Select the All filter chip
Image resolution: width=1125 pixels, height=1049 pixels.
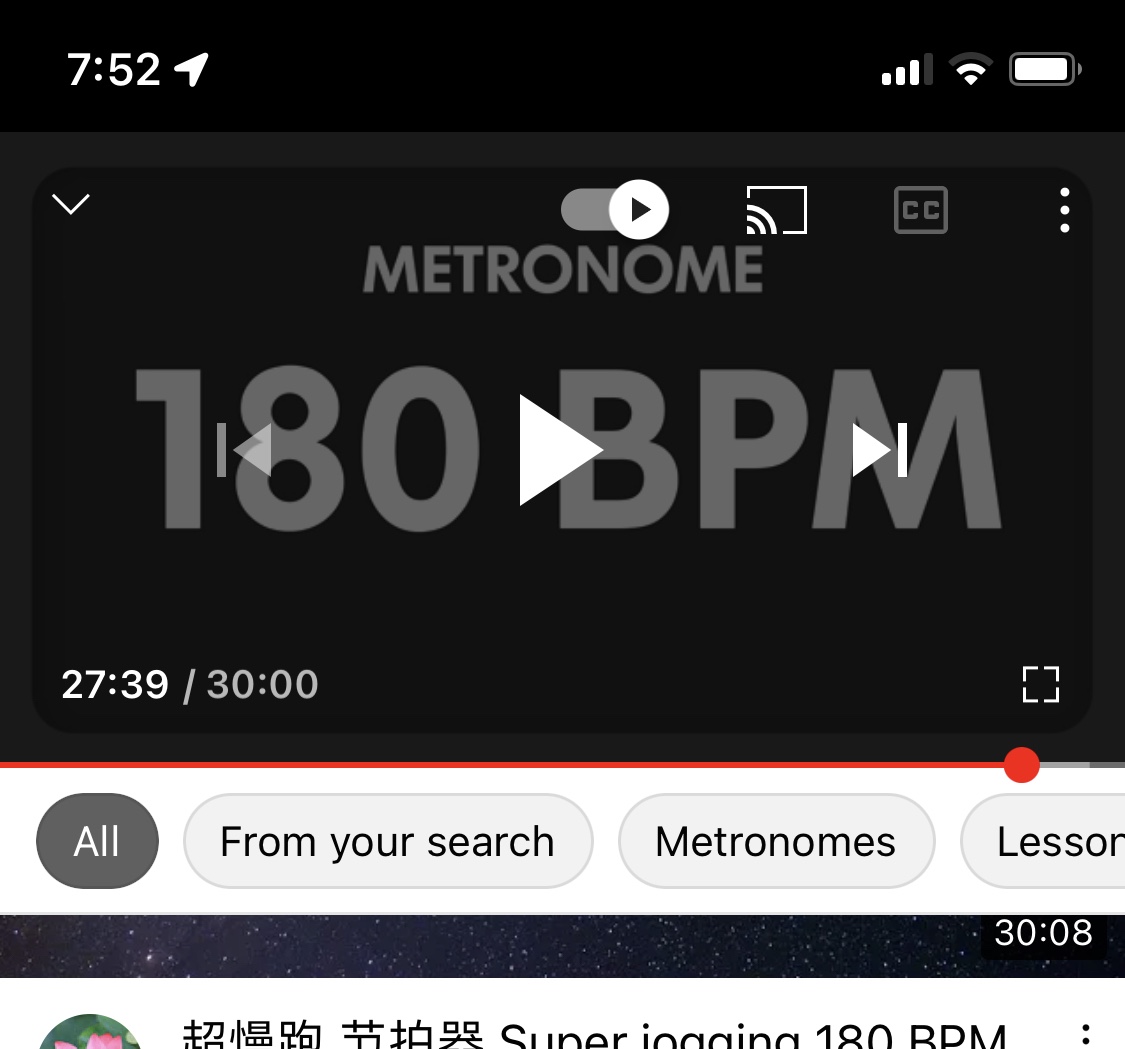(97, 842)
